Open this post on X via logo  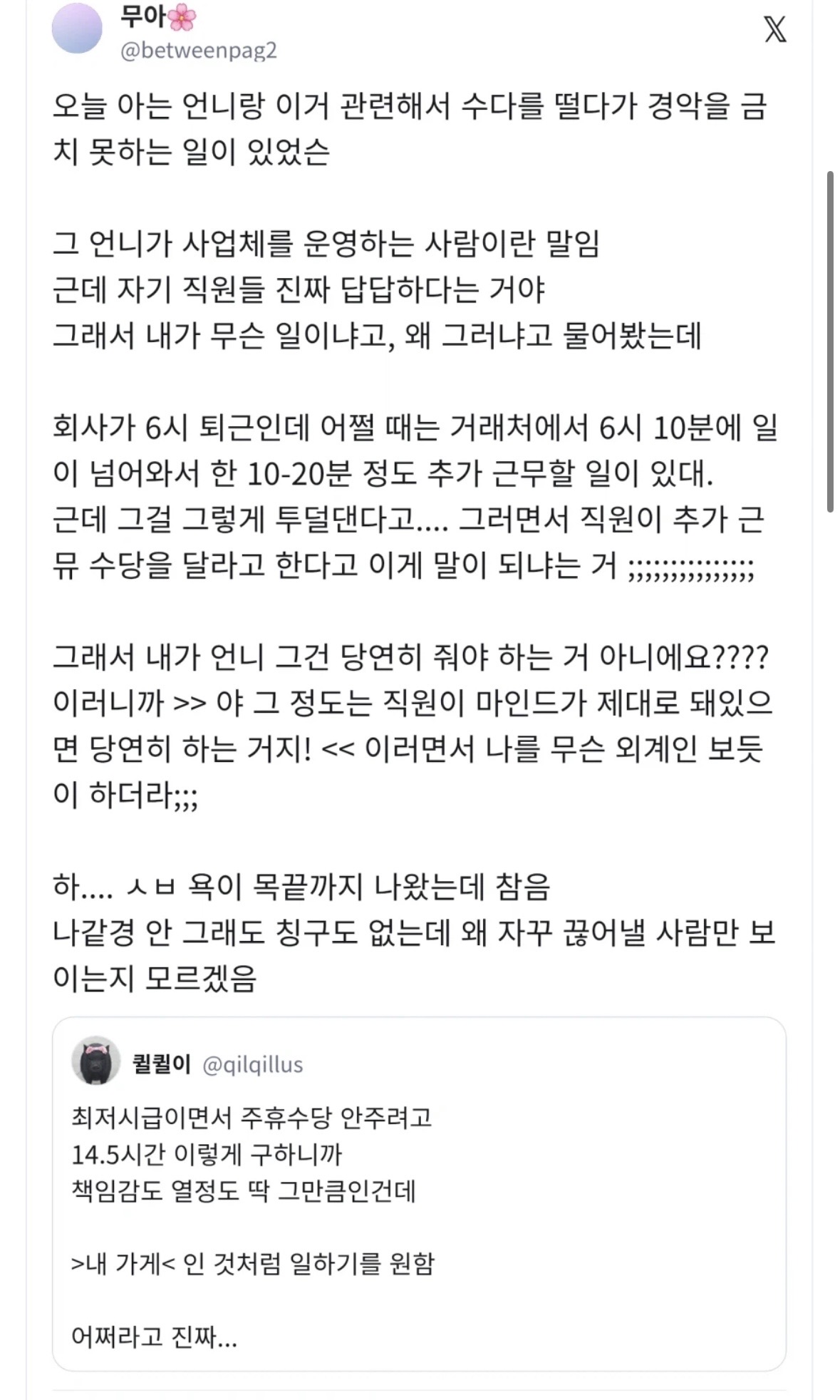point(775,30)
